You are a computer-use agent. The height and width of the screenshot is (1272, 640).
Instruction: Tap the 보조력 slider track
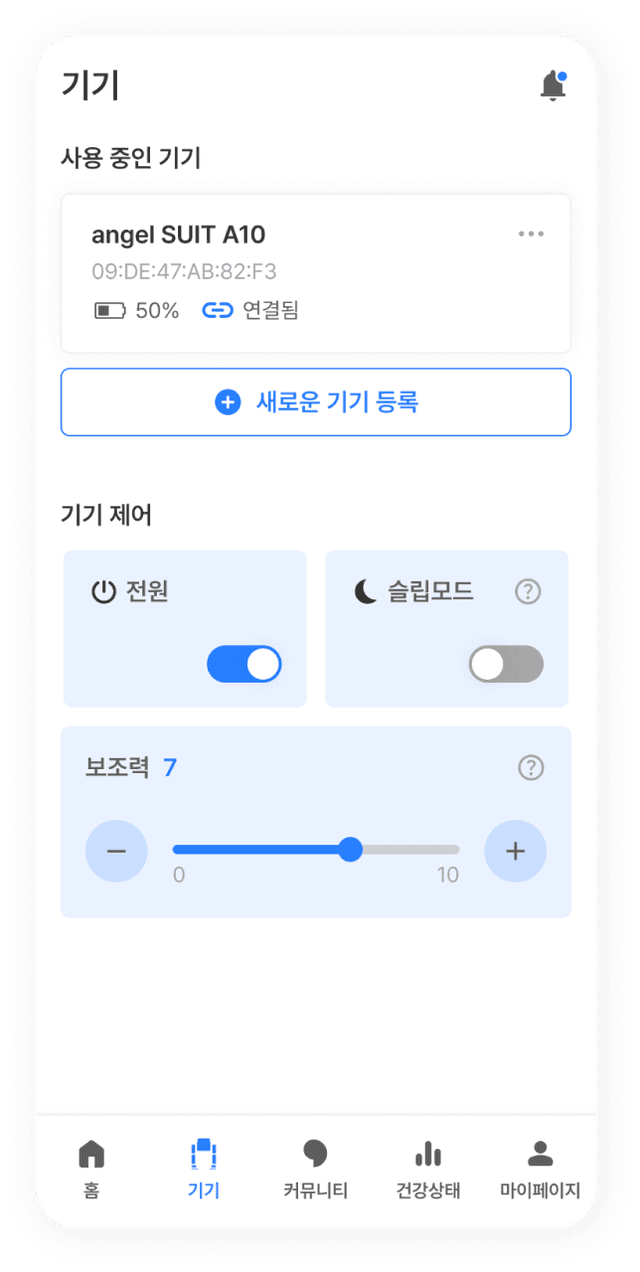tap(316, 850)
